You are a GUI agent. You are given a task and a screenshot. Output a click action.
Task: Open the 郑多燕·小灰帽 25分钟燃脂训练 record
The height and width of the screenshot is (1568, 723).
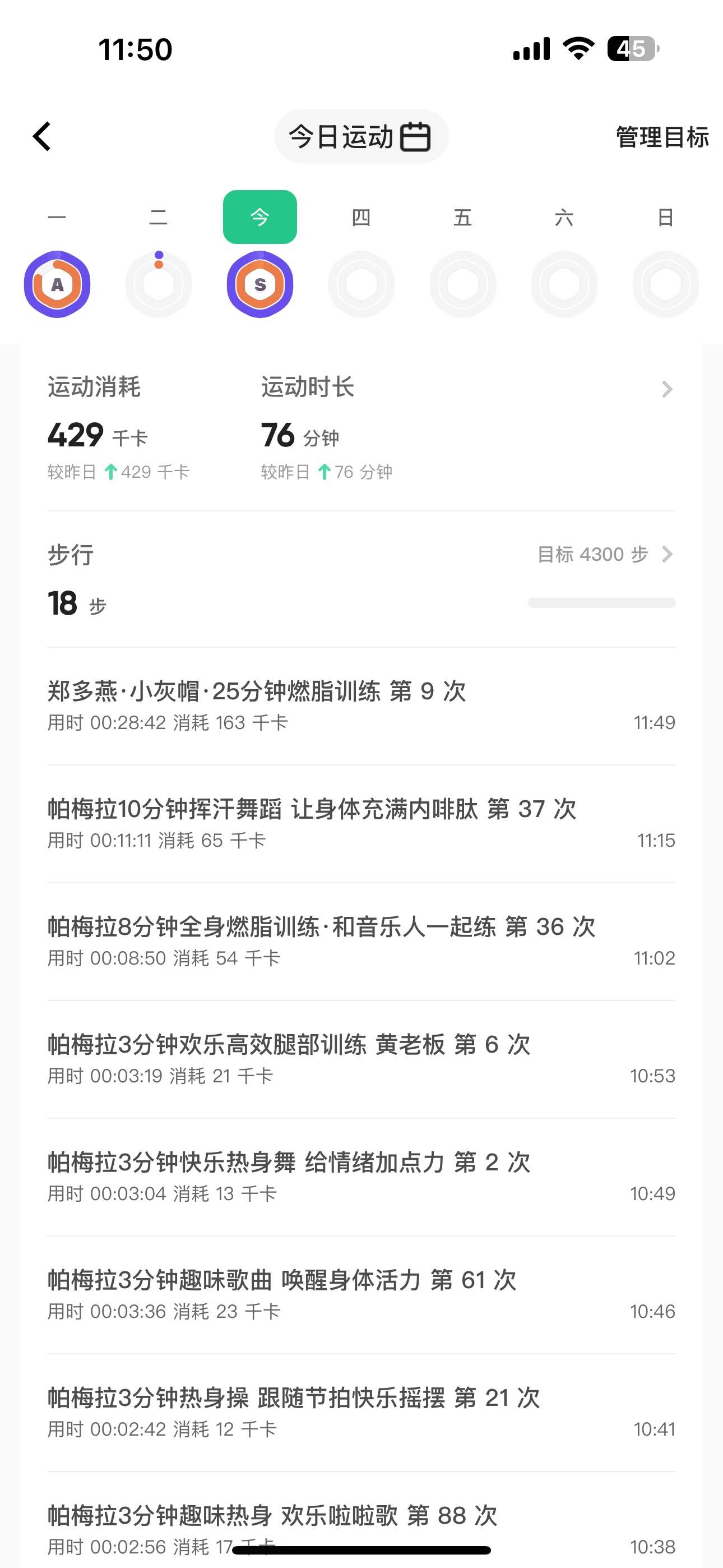coord(361,706)
